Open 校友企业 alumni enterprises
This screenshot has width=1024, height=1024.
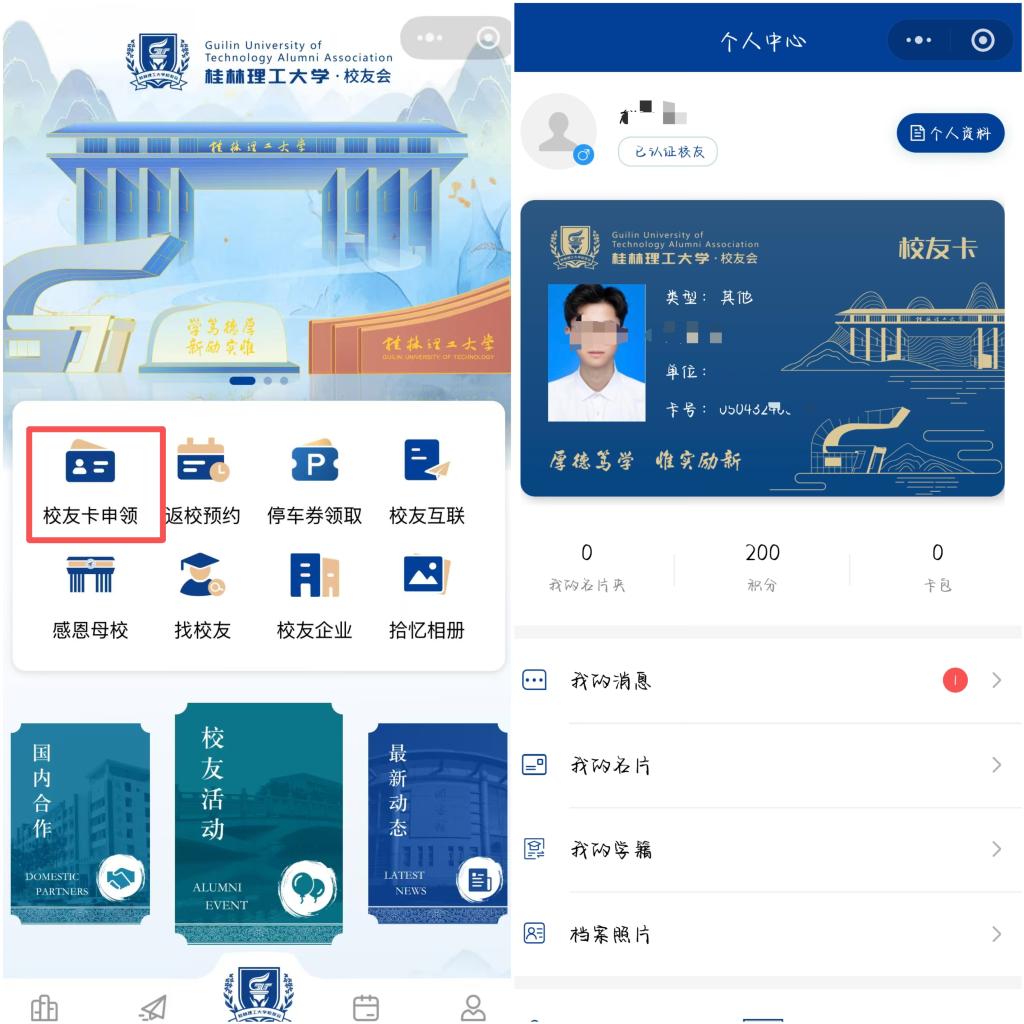315,597
